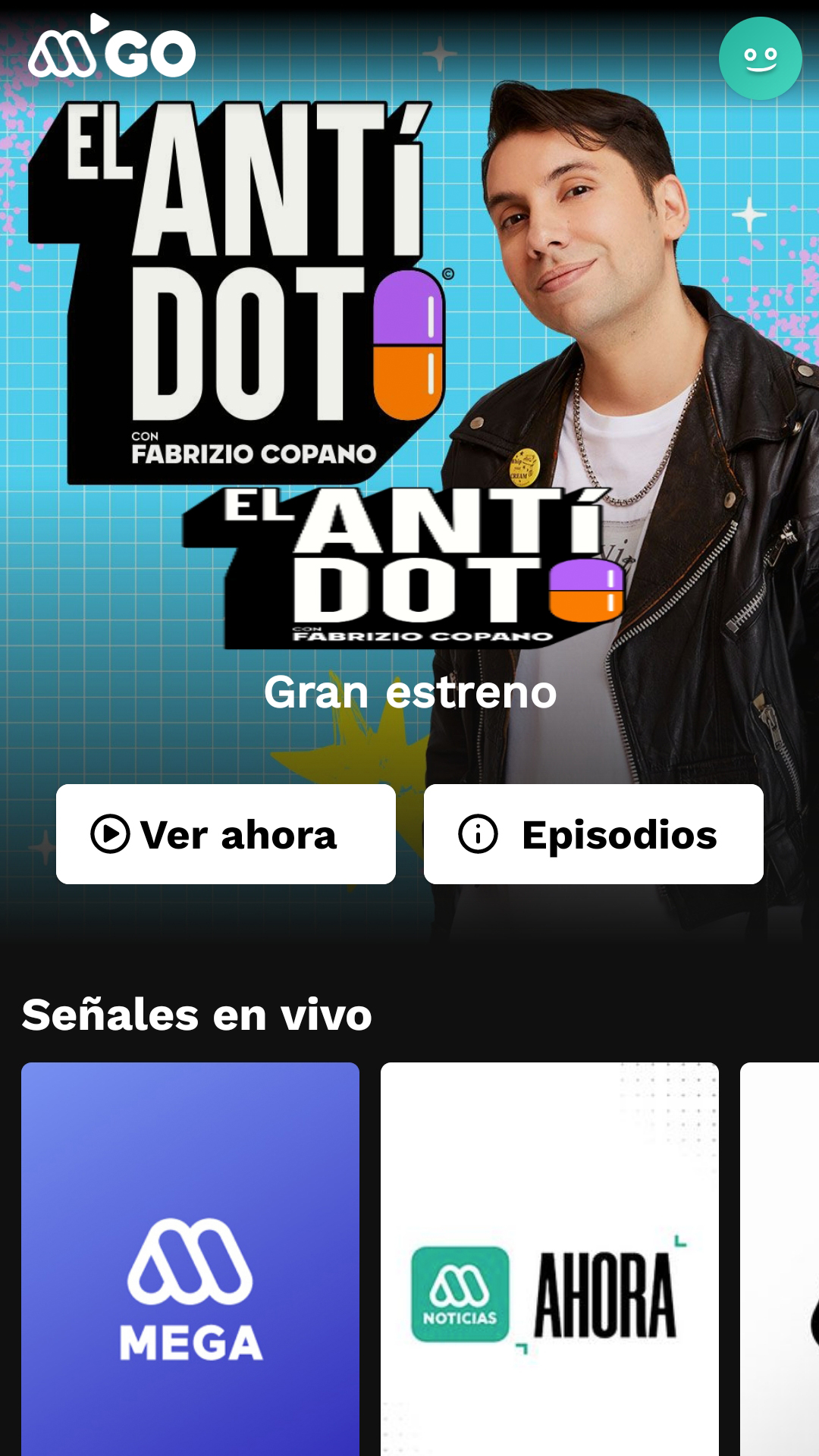
Task: Tap Ver ahora to play El Antídoto
Action: (225, 834)
